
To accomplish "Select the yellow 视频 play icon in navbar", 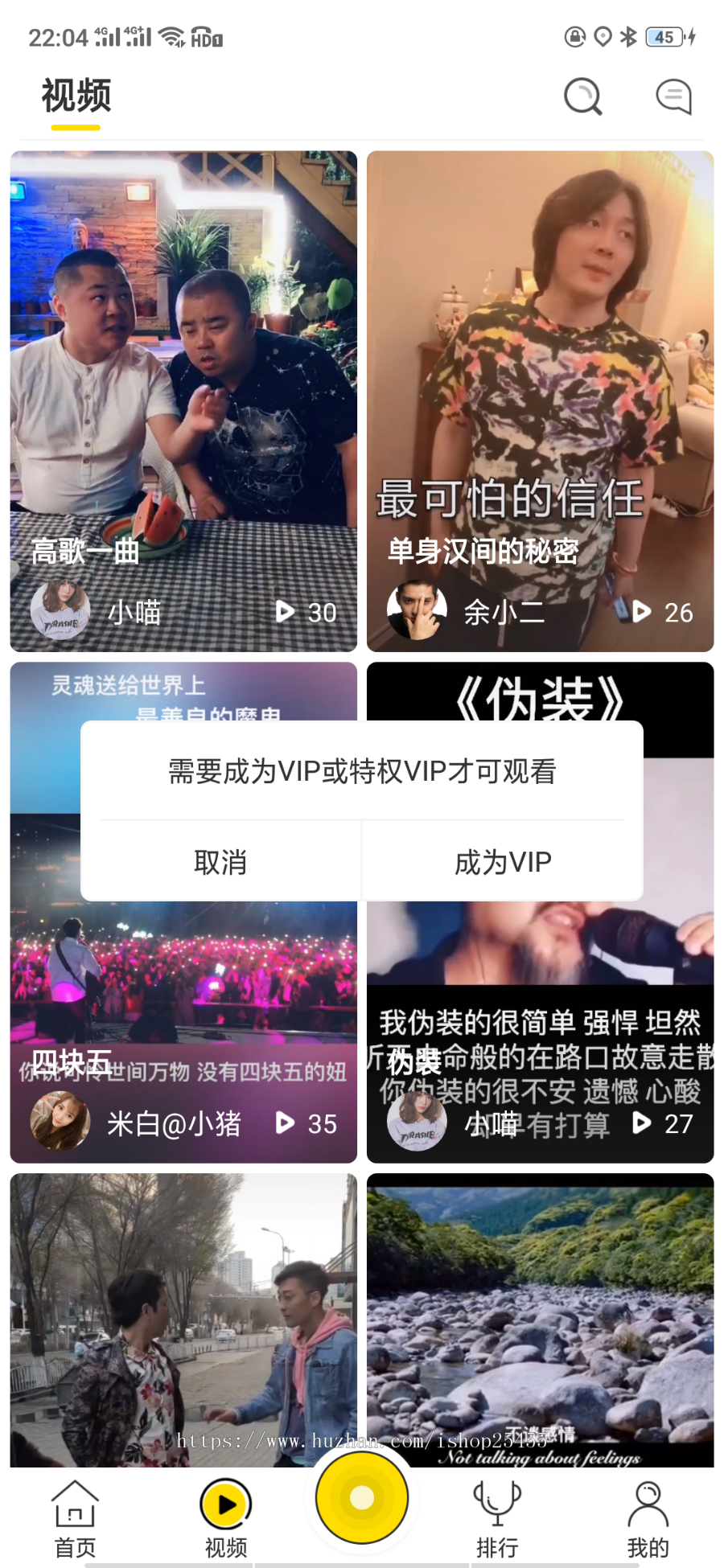I will coord(226,1504).
